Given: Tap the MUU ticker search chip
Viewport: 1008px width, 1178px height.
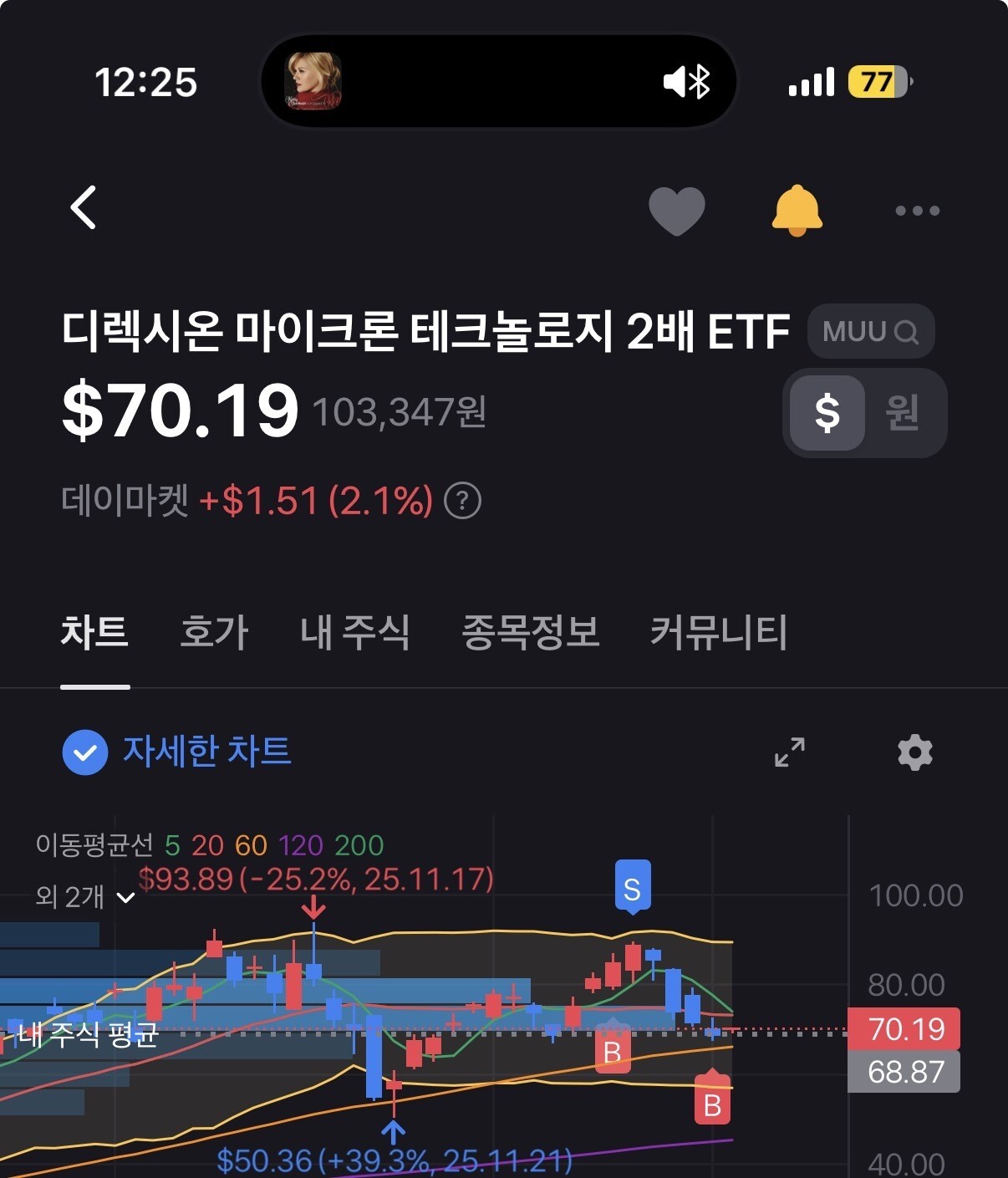Looking at the screenshot, I should point(870,332).
